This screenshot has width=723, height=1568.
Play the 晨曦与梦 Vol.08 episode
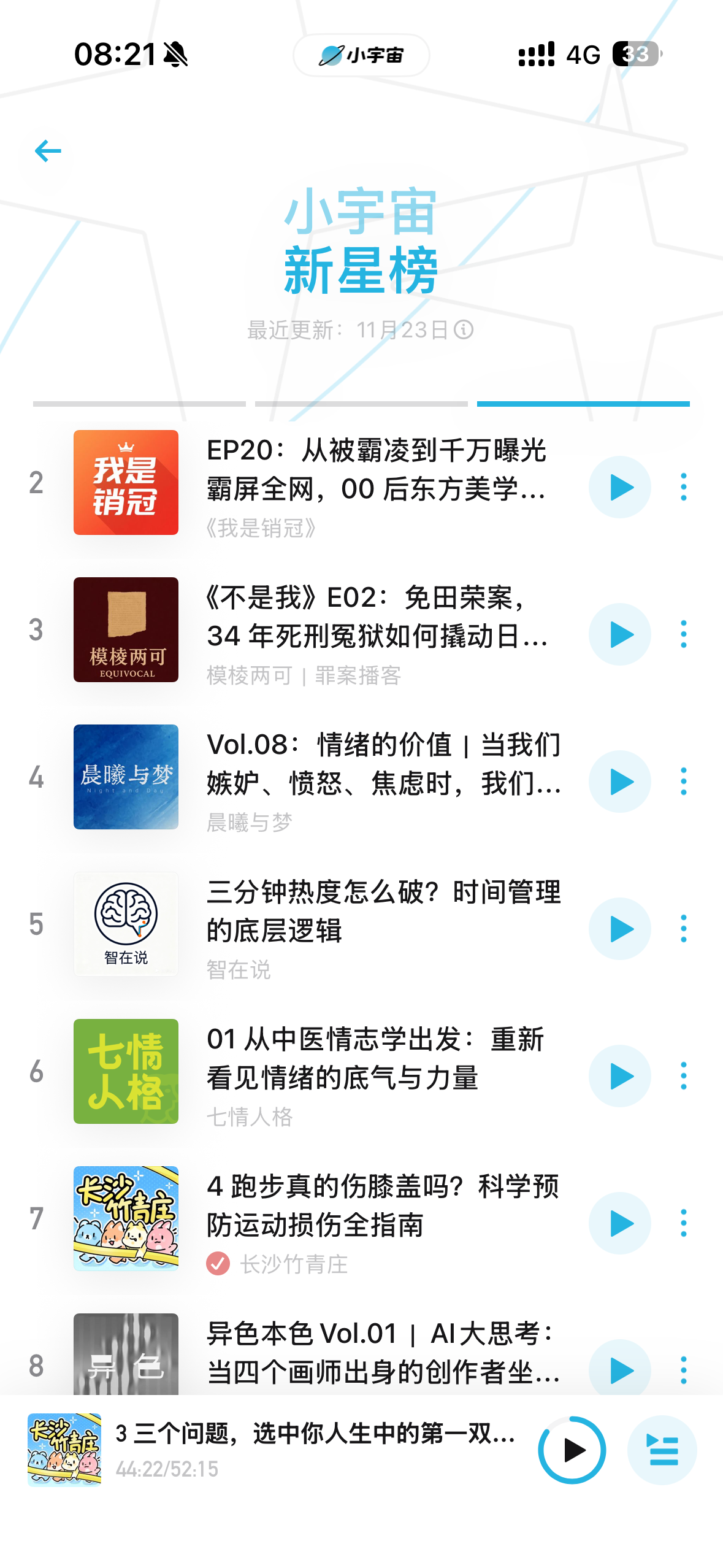pos(619,782)
